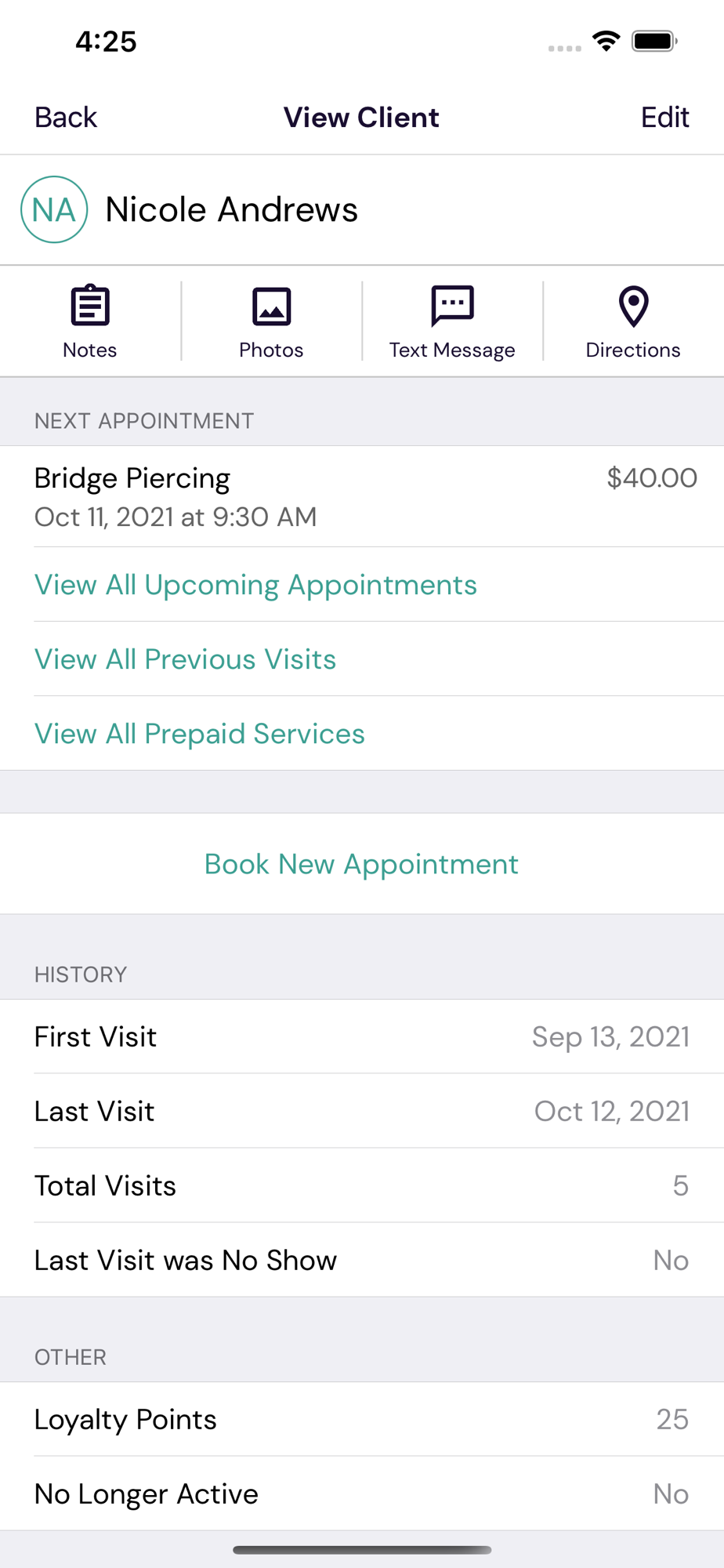
Task: Send a Text Message to client
Action: pyautogui.click(x=452, y=321)
